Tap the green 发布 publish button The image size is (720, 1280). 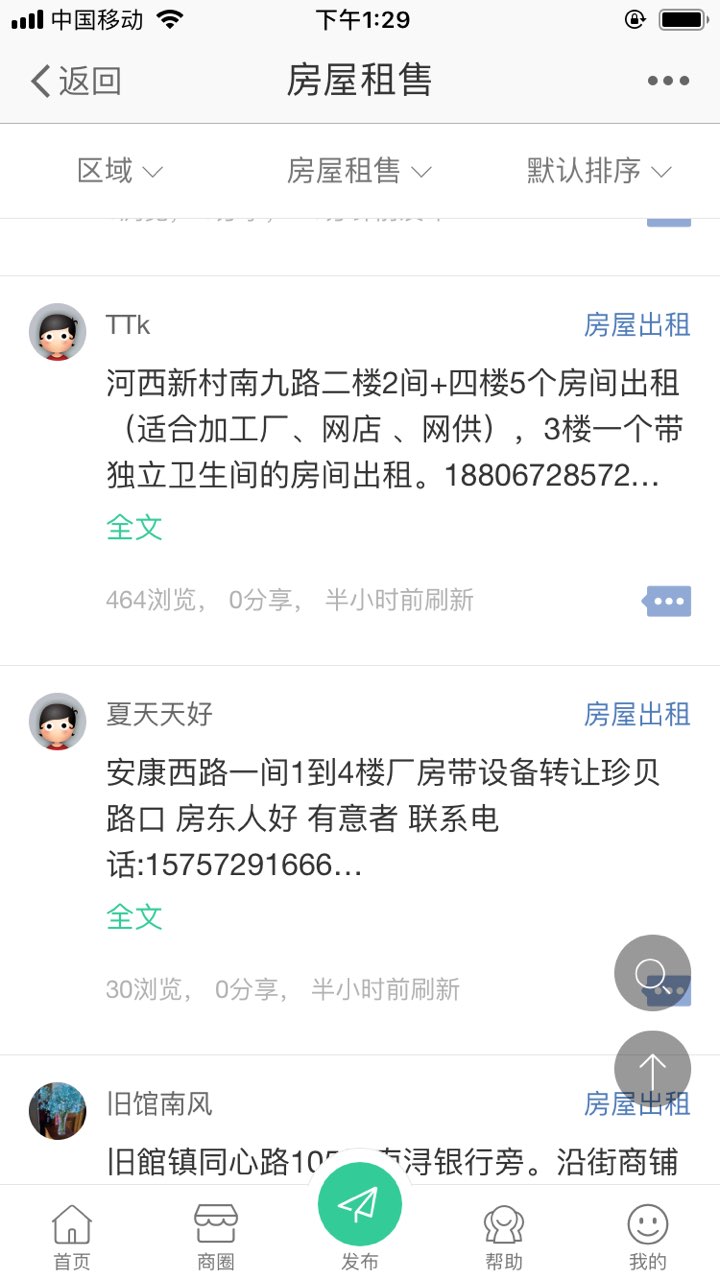(x=360, y=1206)
